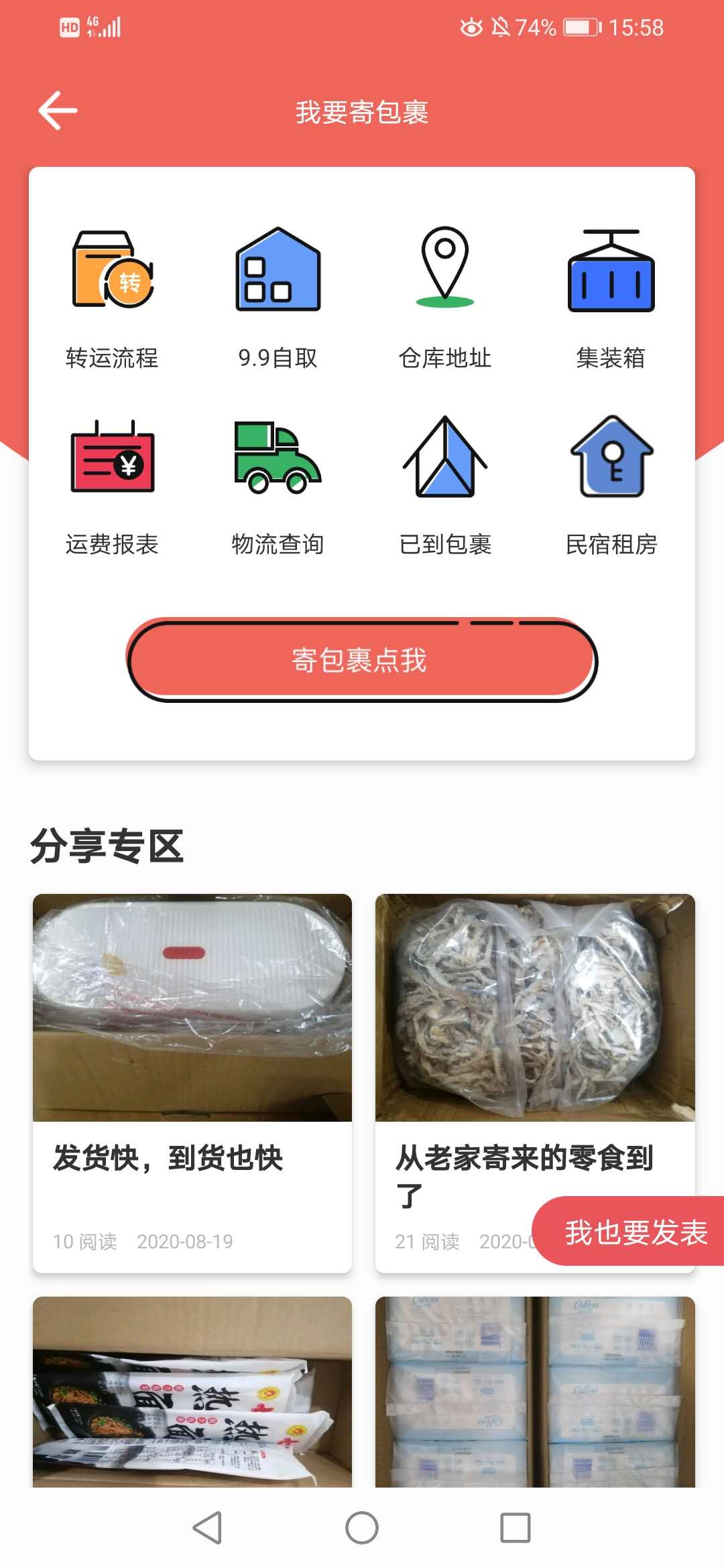Go to the system home screen
724x1568 pixels.
coord(362,1528)
